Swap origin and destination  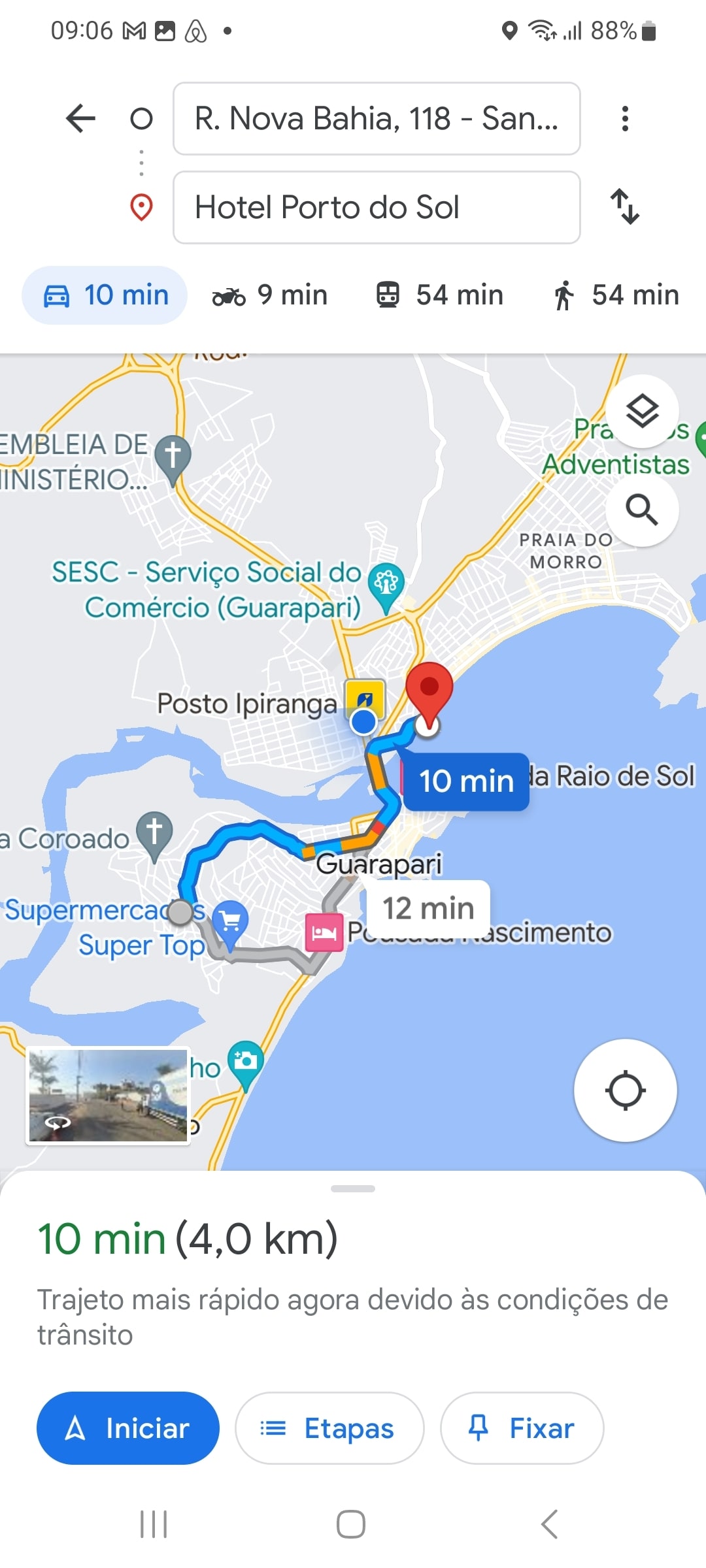click(625, 206)
